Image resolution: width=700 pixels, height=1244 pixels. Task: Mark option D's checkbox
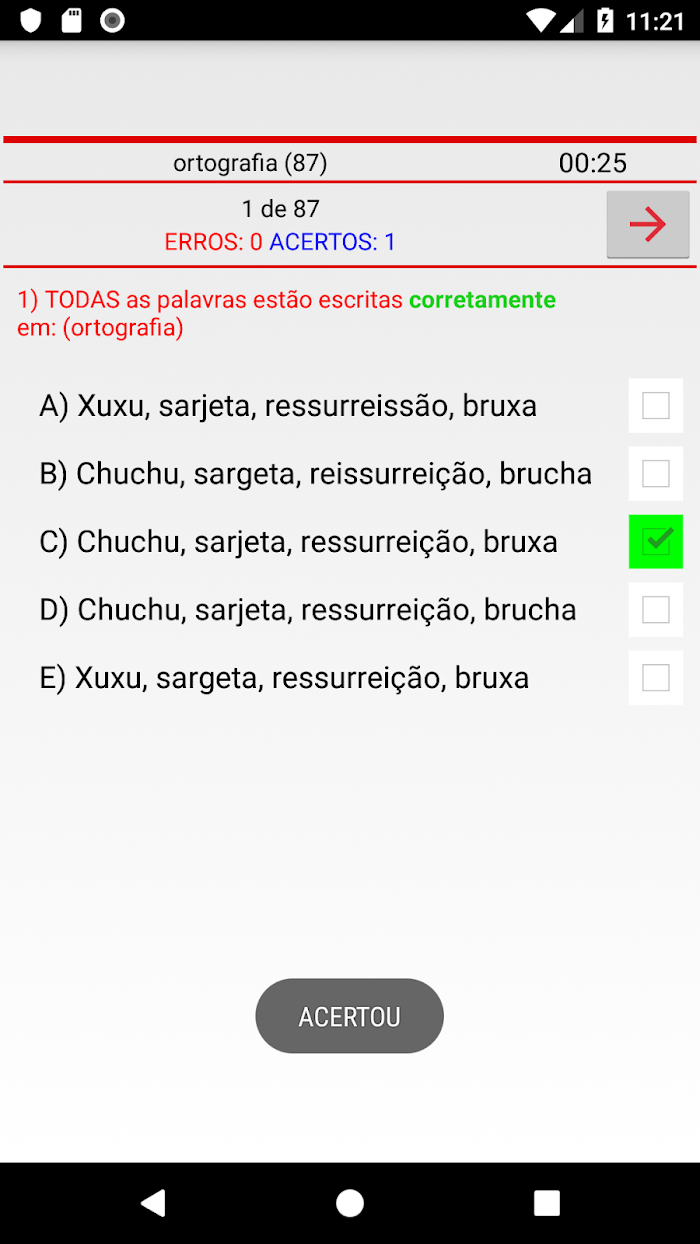(x=656, y=610)
